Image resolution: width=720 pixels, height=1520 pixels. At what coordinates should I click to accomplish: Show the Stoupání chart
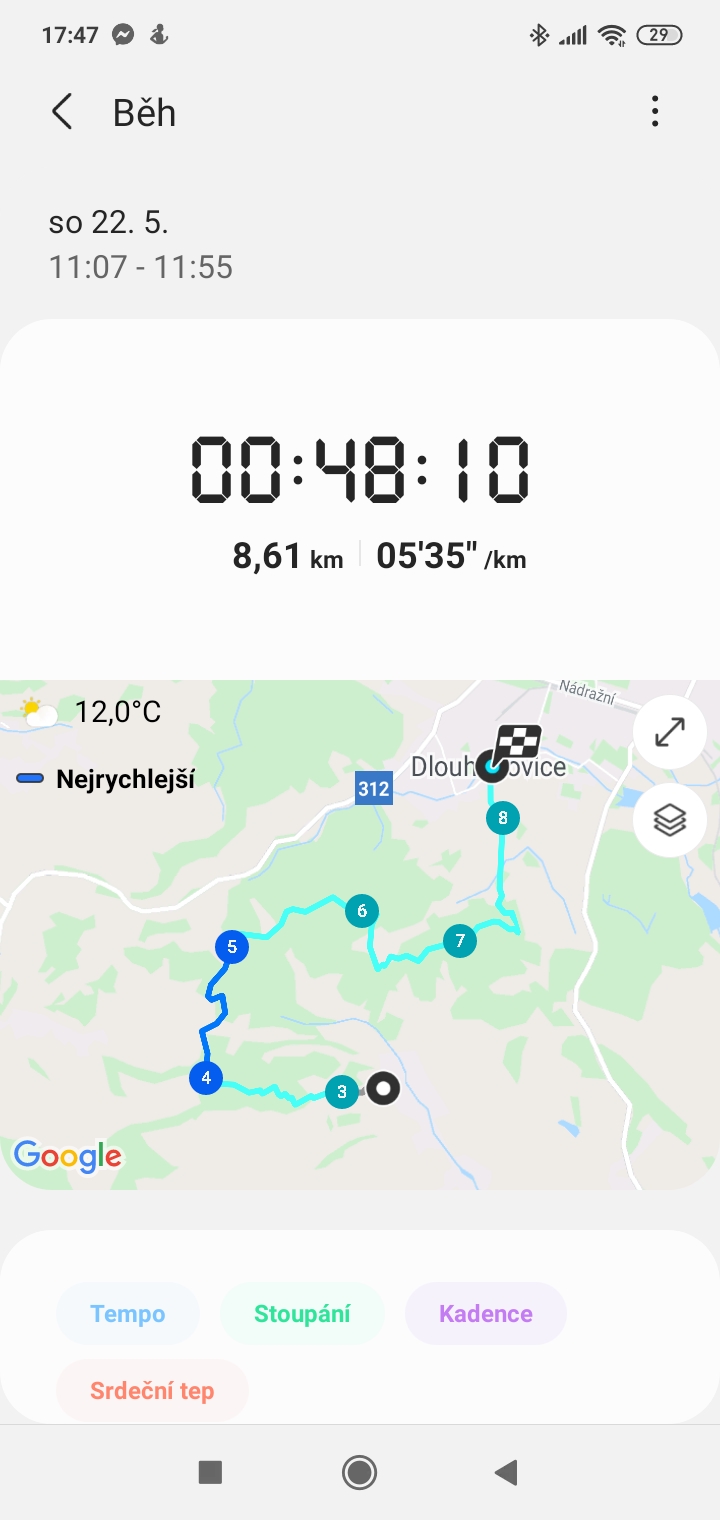tap(302, 1313)
